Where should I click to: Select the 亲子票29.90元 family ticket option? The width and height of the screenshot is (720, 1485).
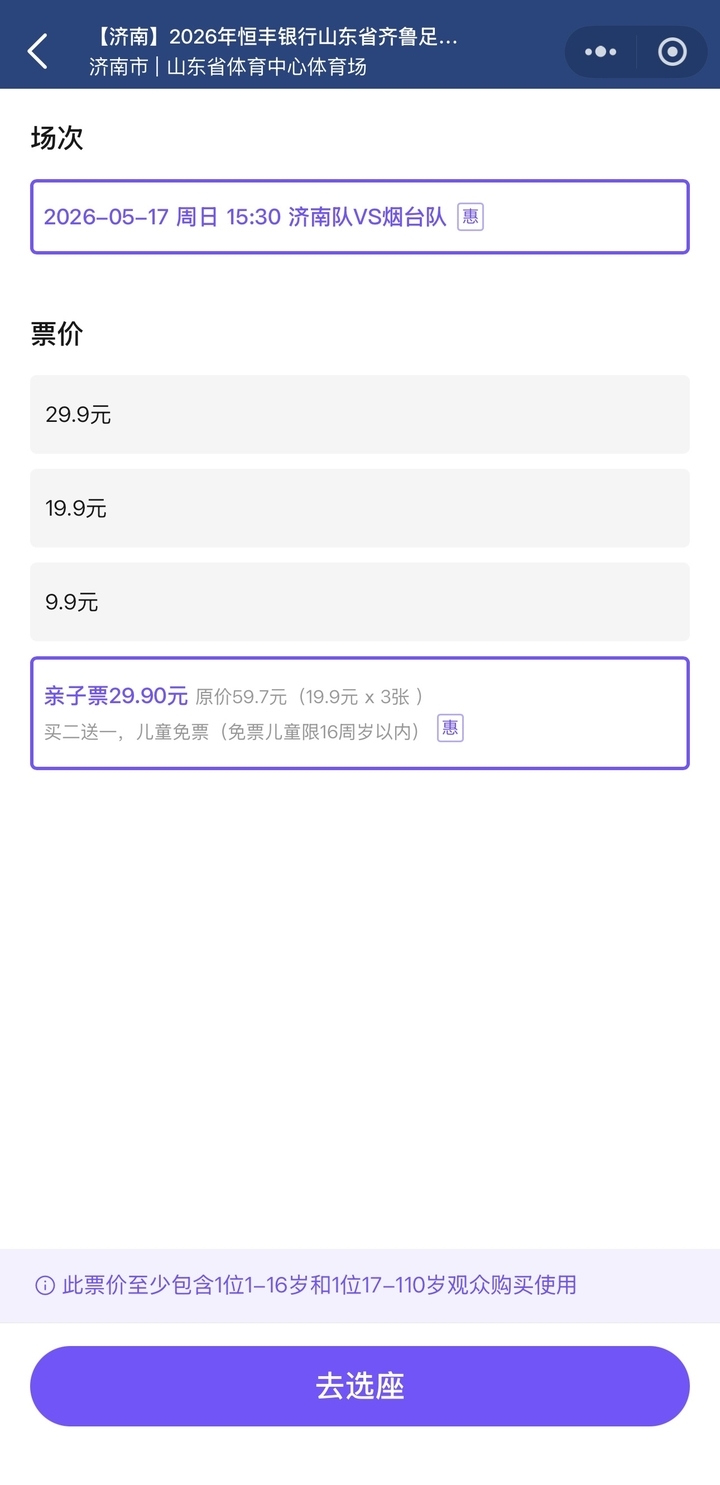(x=360, y=713)
